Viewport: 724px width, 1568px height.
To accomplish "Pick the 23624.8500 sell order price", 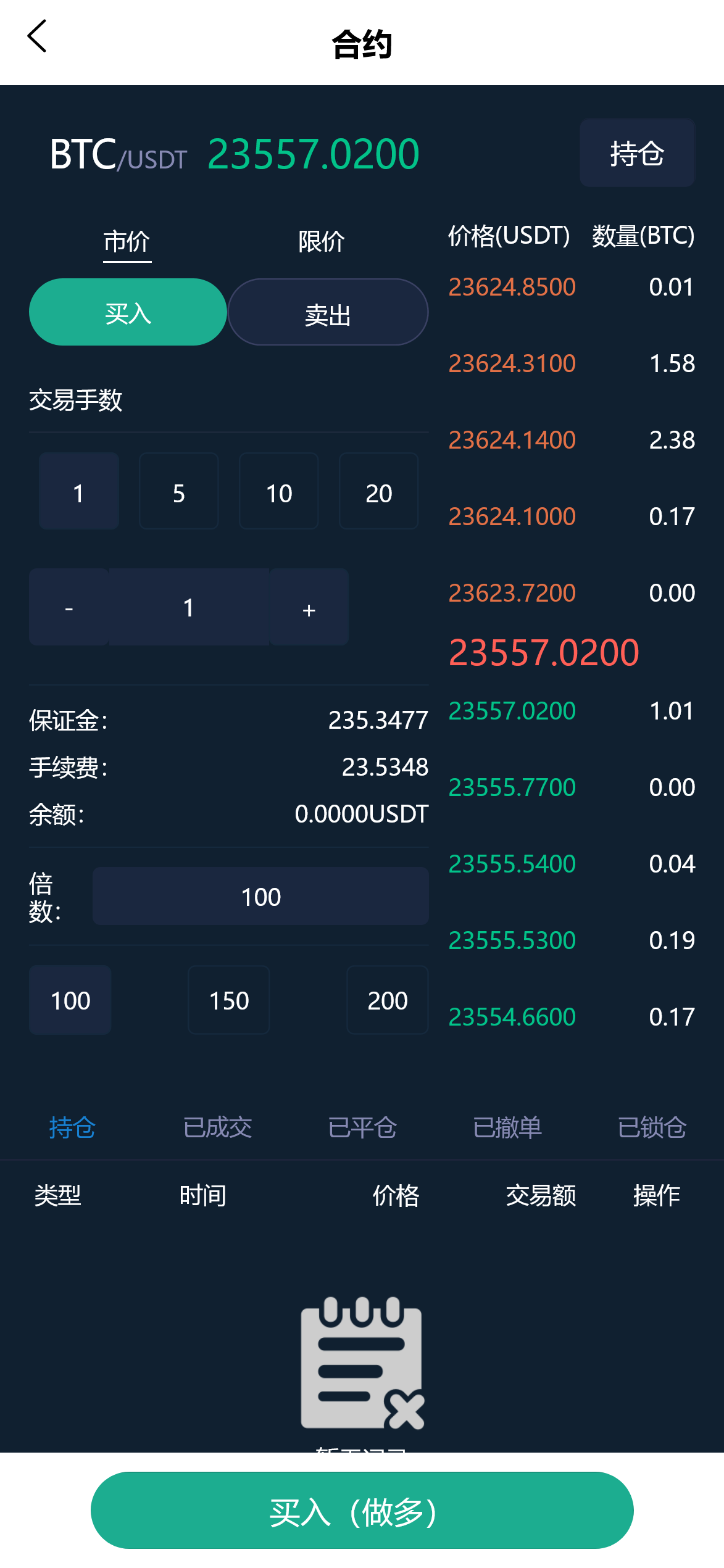I will 512,287.
